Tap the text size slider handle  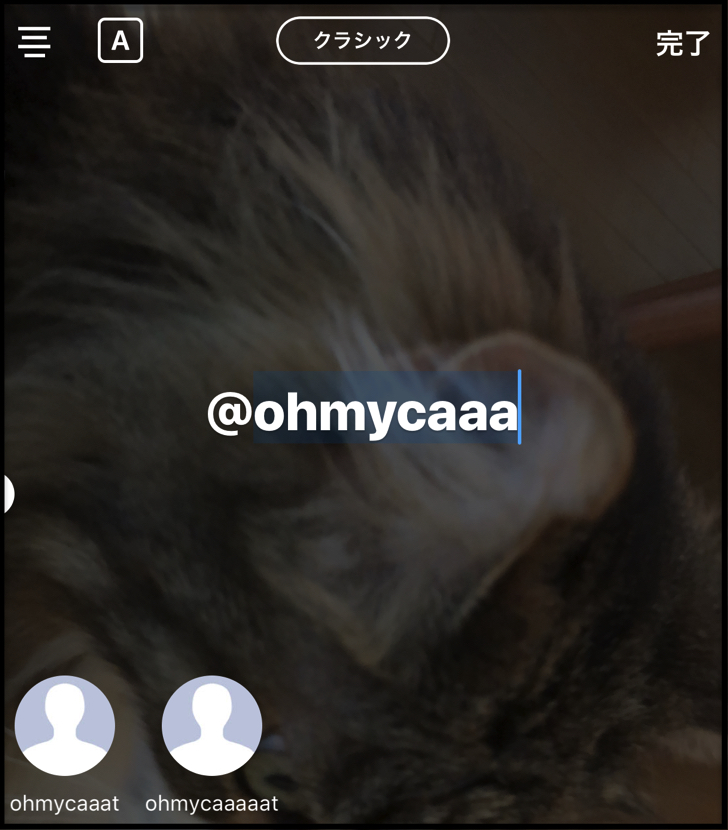click(x=7, y=493)
